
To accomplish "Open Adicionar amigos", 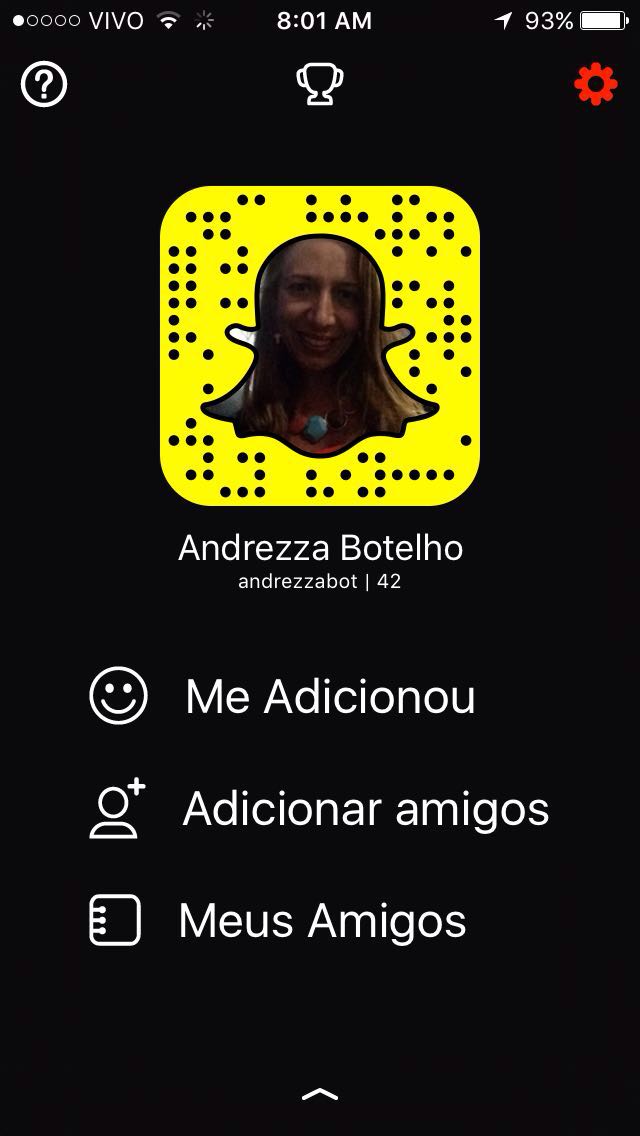I will pos(365,808).
